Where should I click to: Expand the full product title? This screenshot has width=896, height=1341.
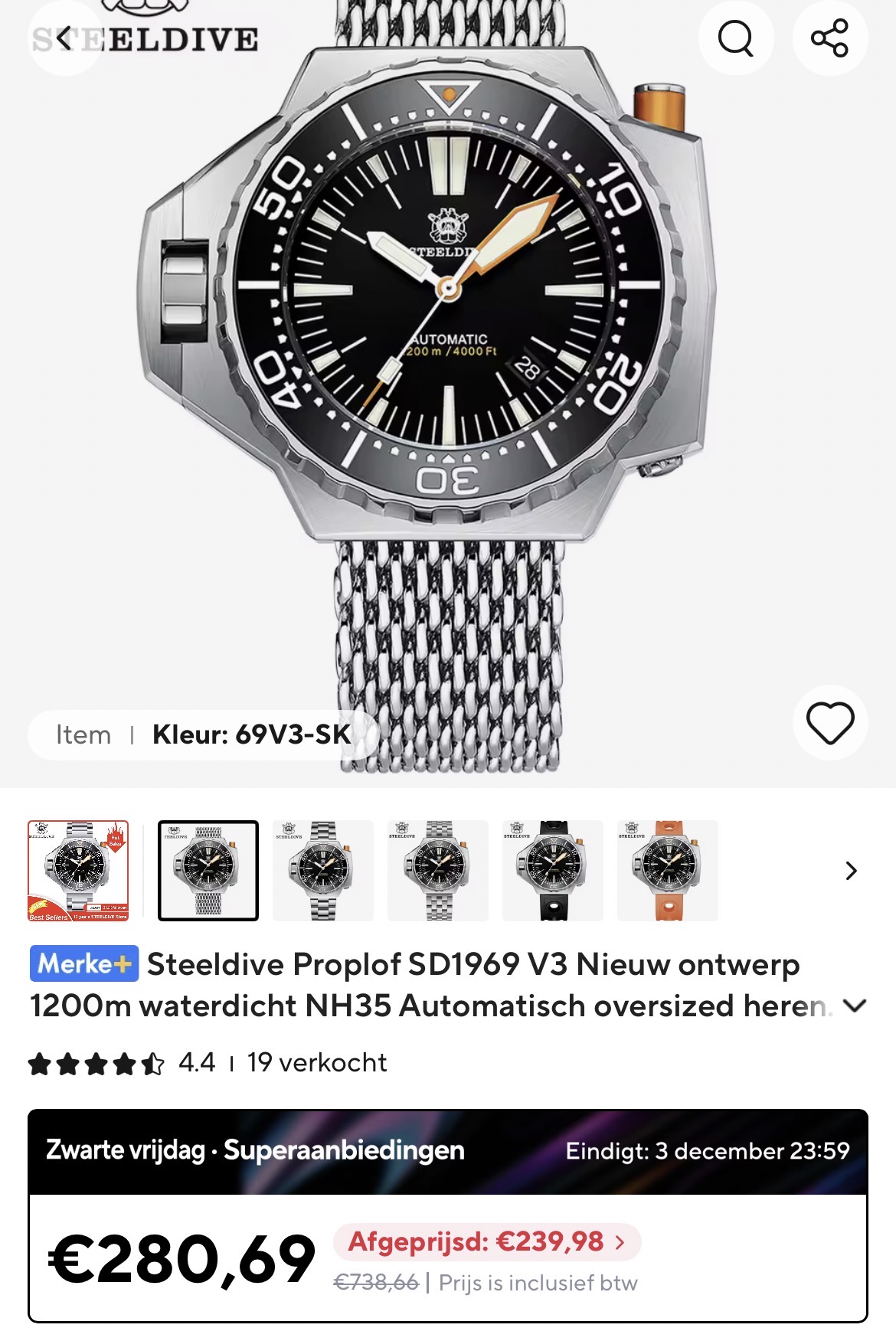click(854, 1006)
